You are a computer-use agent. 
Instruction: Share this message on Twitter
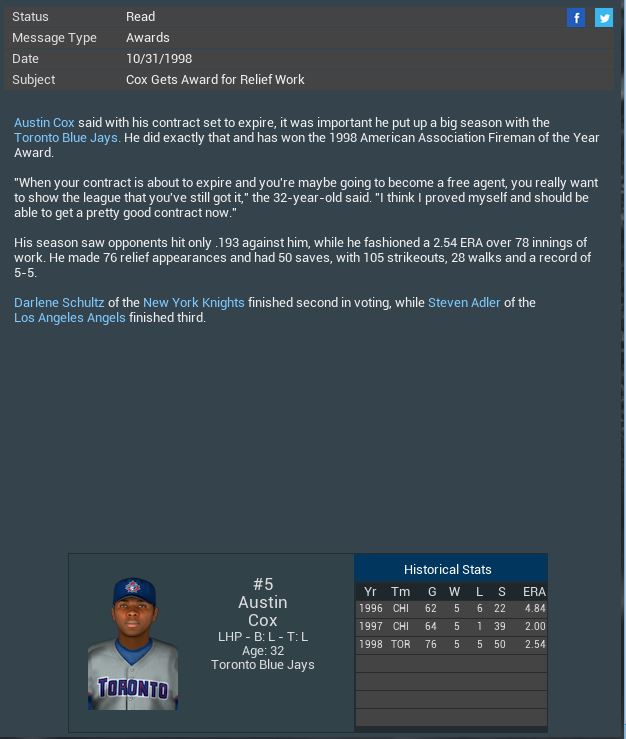click(x=604, y=17)
